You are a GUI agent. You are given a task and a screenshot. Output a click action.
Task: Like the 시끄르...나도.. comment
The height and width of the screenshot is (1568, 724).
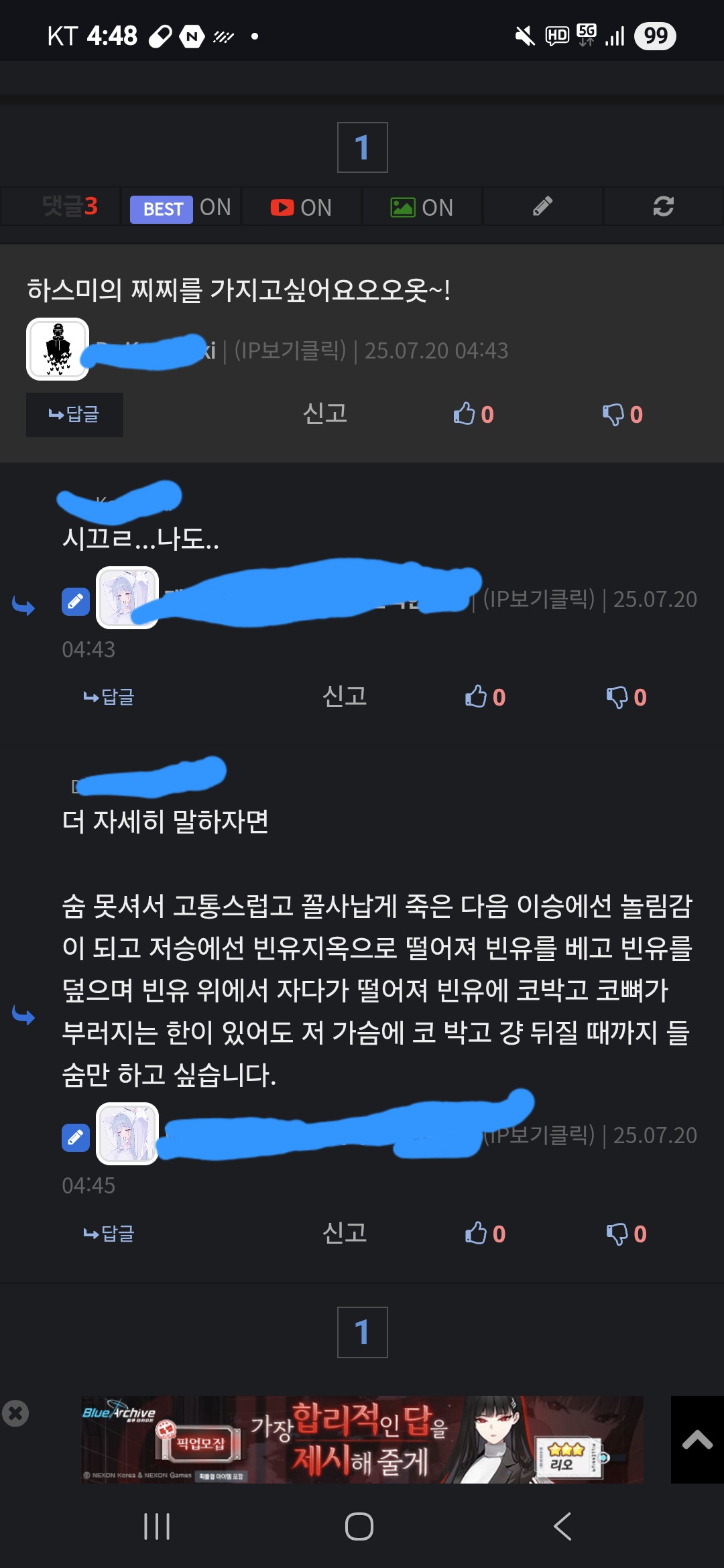[485, 697]
